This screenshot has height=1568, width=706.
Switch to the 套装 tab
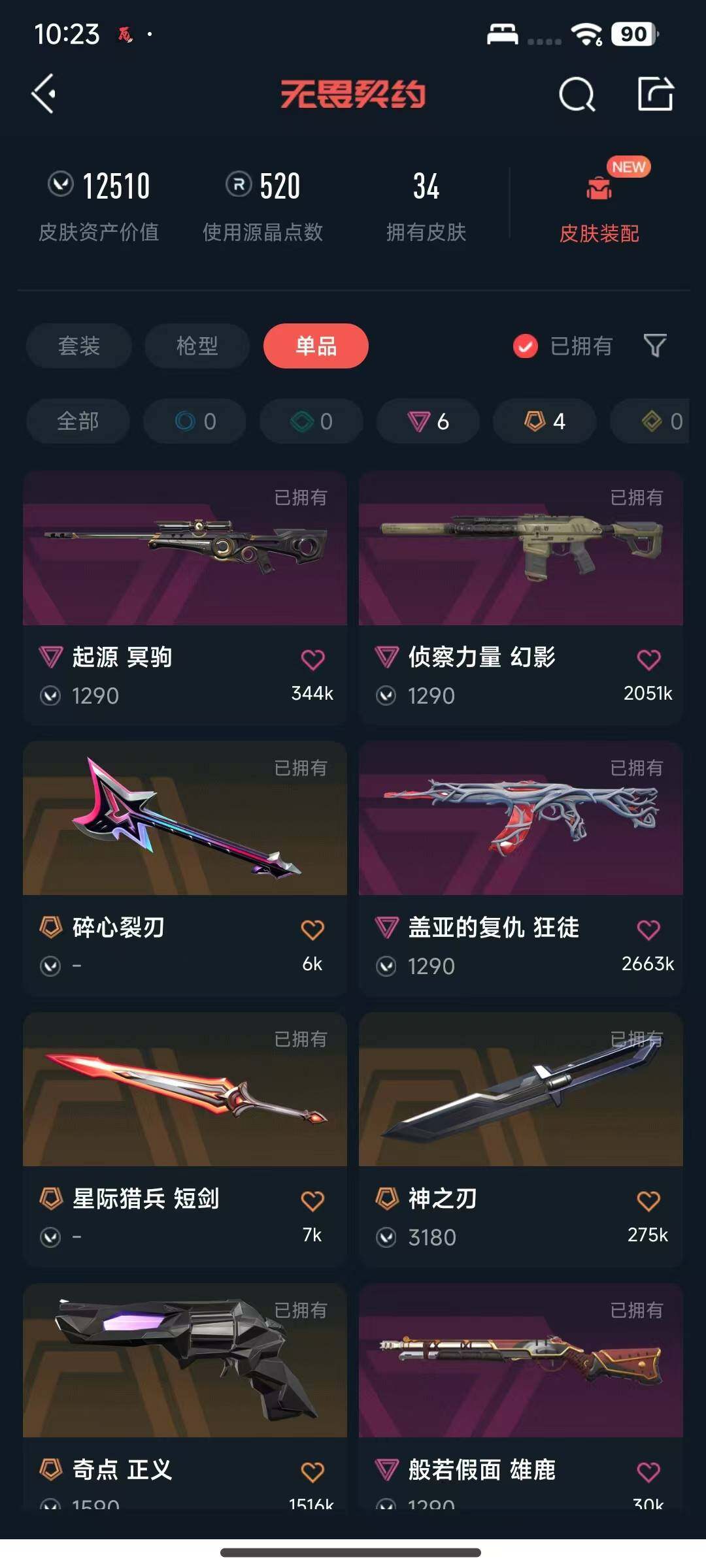click(x=79, y=346)
